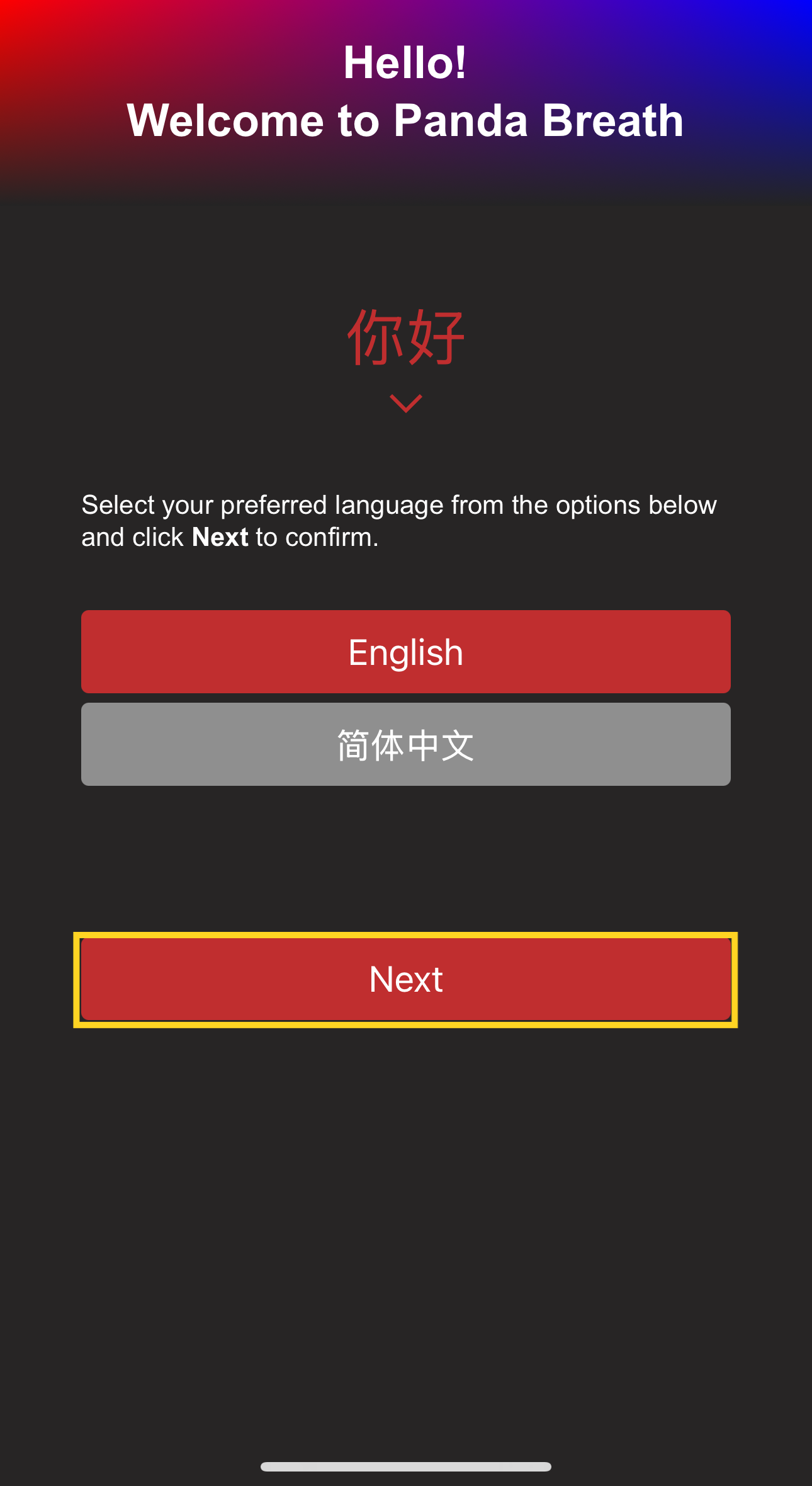This screenshot has width=812, height=1486.
Task: Select English as the language
Action: (405, 652)
